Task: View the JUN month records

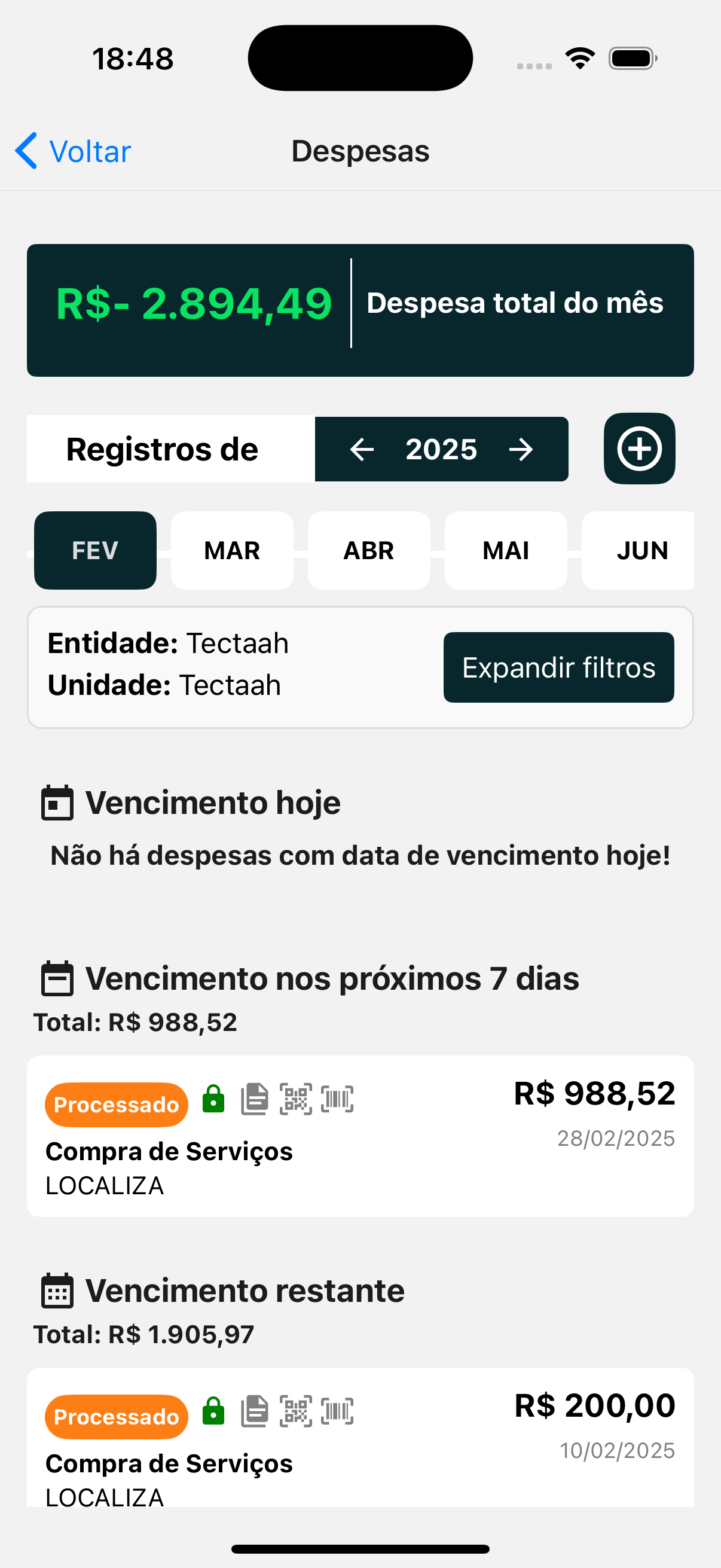Action: (641, 550)
